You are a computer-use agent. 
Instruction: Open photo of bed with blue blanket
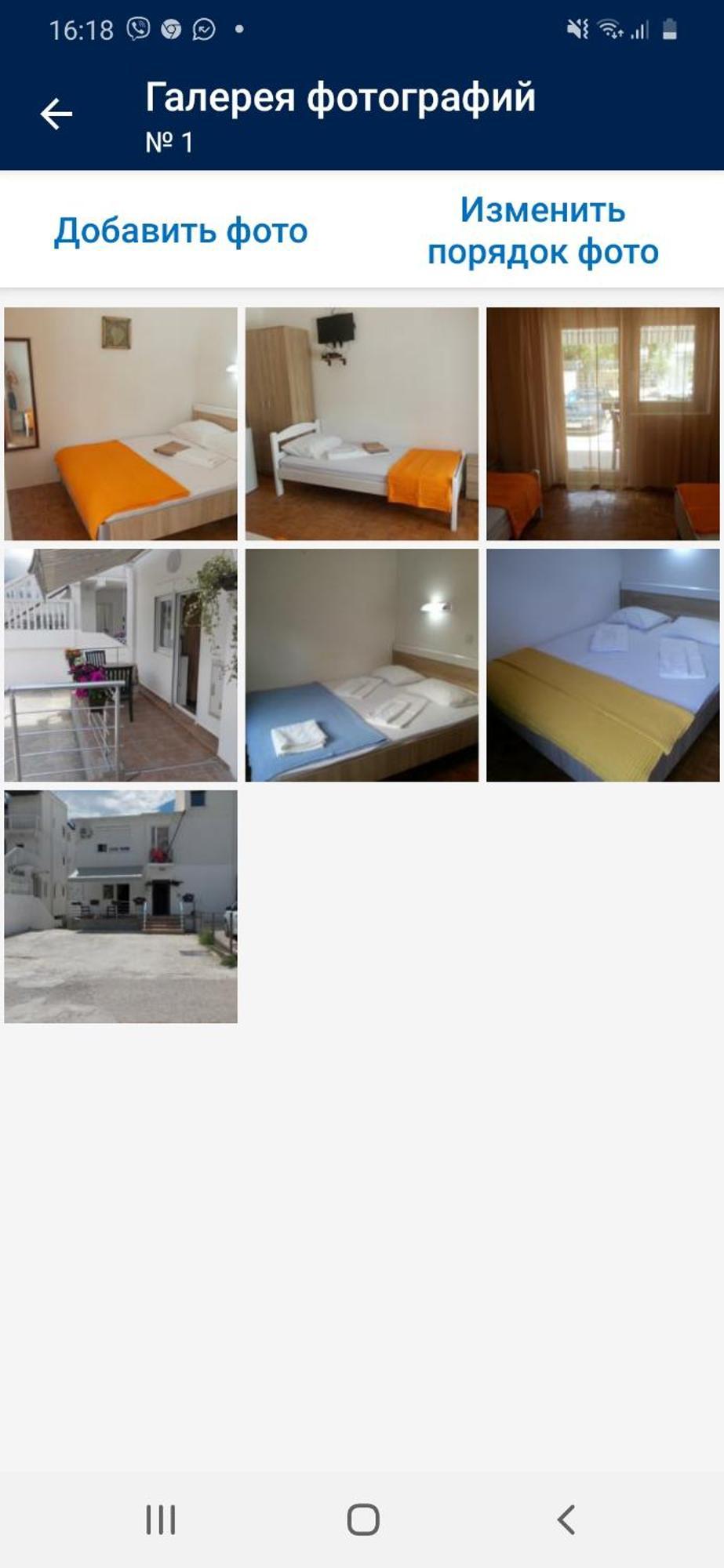(362, 665)
